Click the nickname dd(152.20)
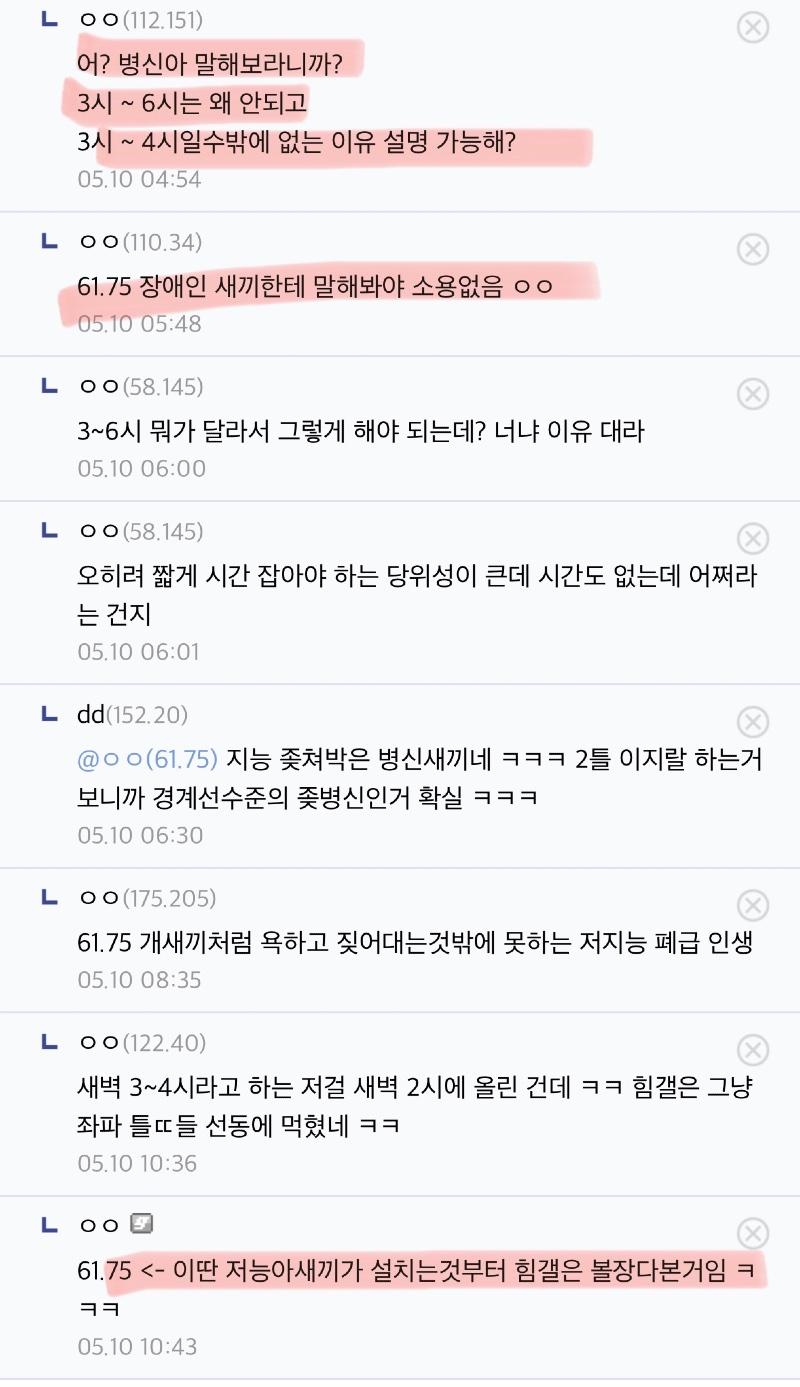800x1387 pixels. click(x=114, y=716)
